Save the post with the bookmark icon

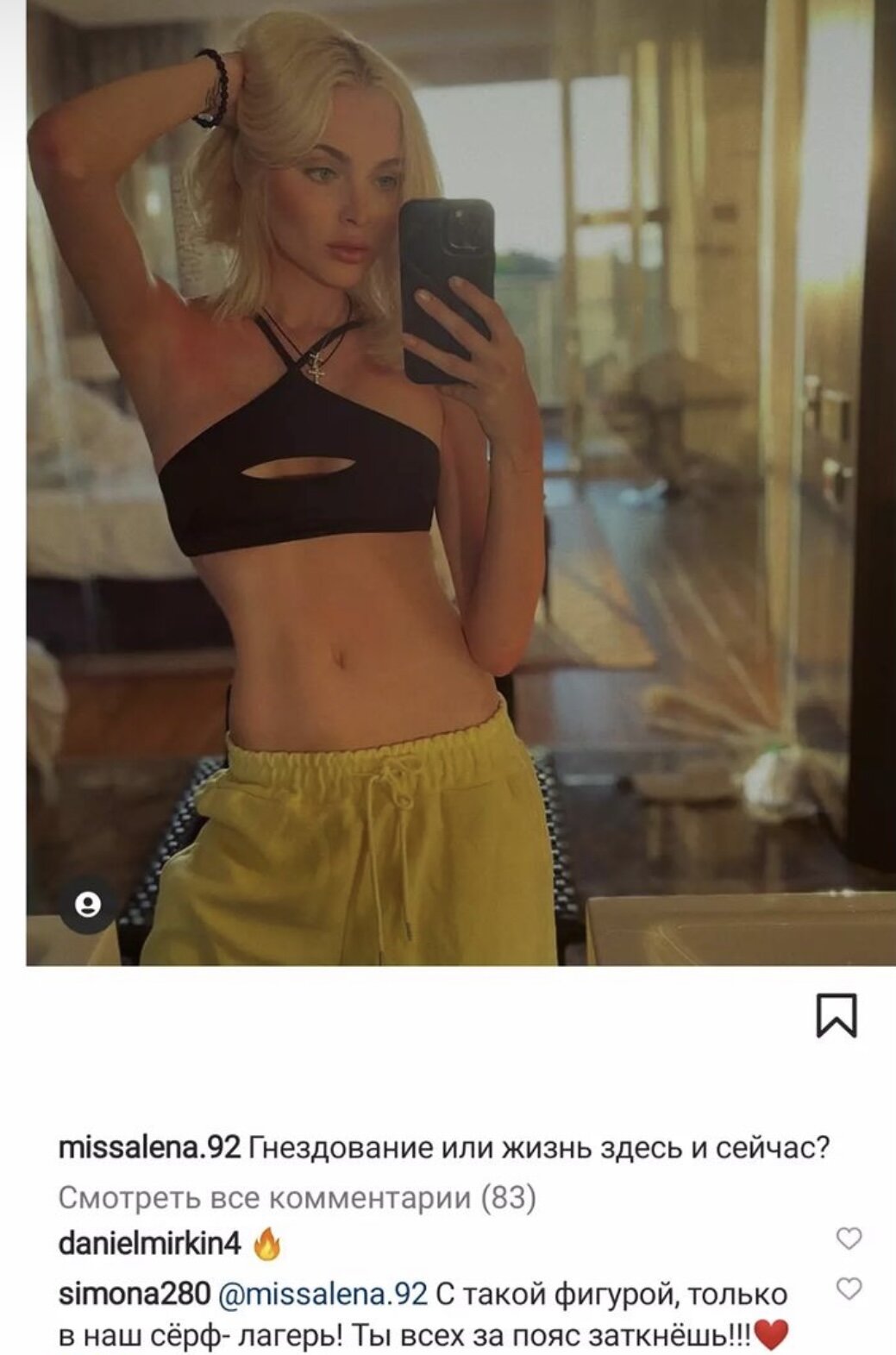[x=836, y=1015]
